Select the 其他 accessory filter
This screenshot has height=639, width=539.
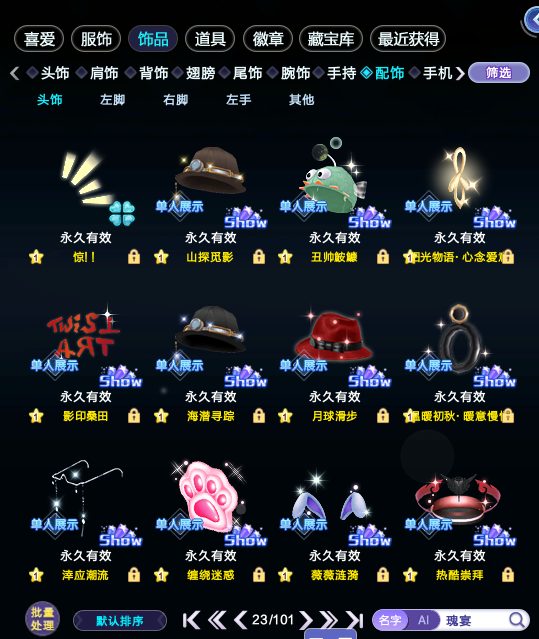click(x=301, y=100)
